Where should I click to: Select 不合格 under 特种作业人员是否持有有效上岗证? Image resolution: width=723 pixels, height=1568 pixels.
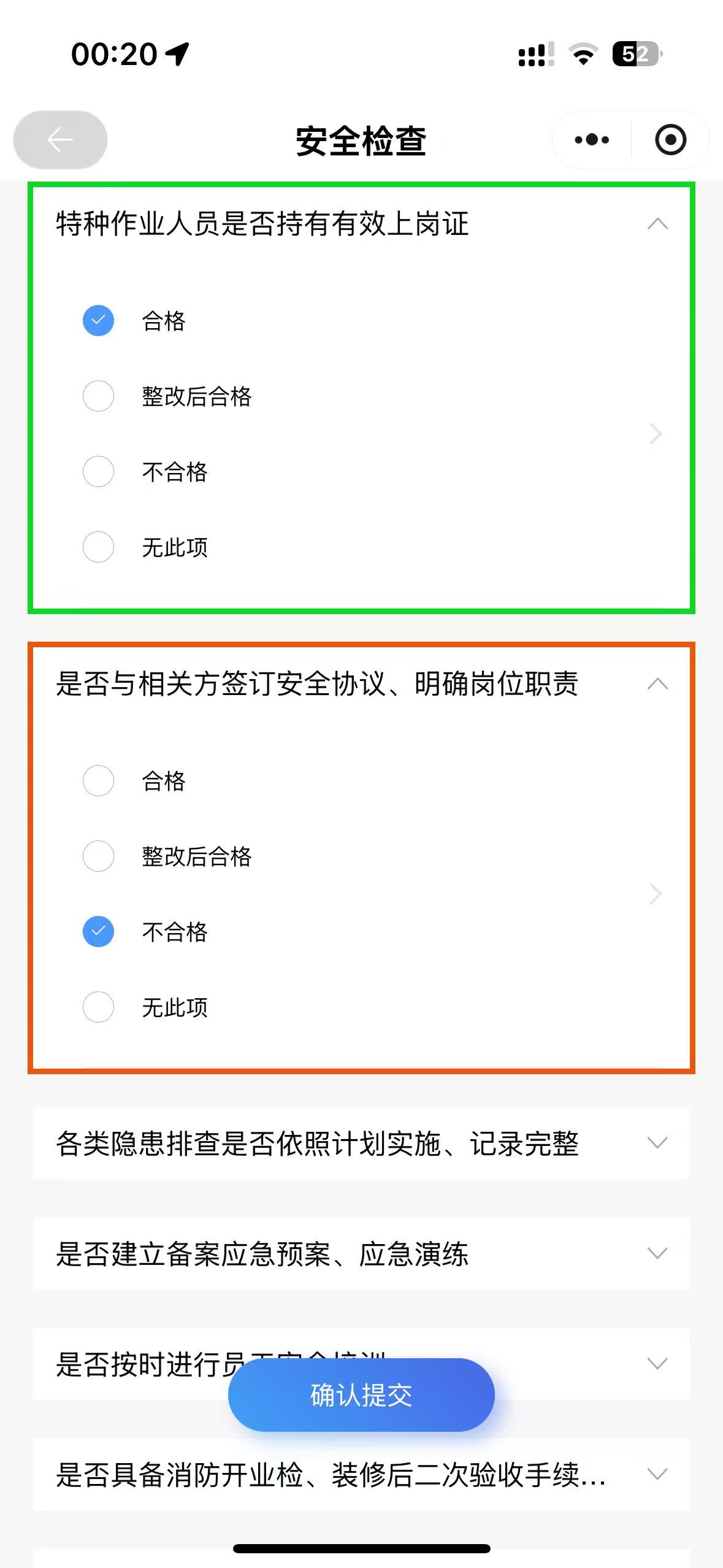click(x=98, y=472)
